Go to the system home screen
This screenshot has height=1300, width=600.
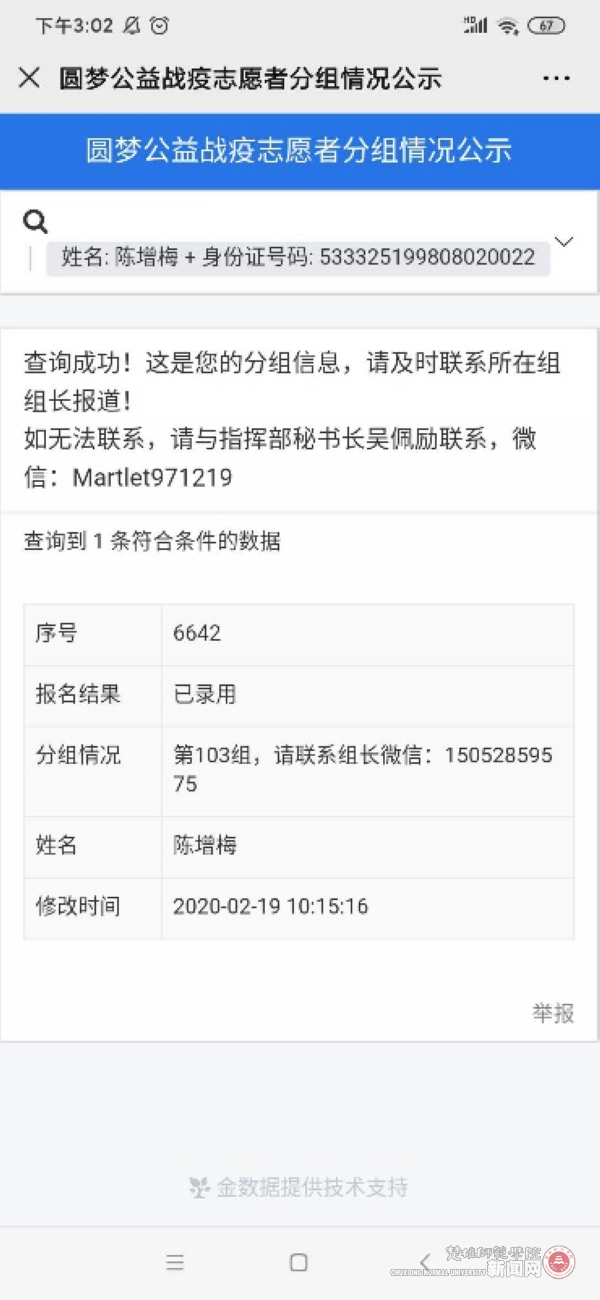298,1262
